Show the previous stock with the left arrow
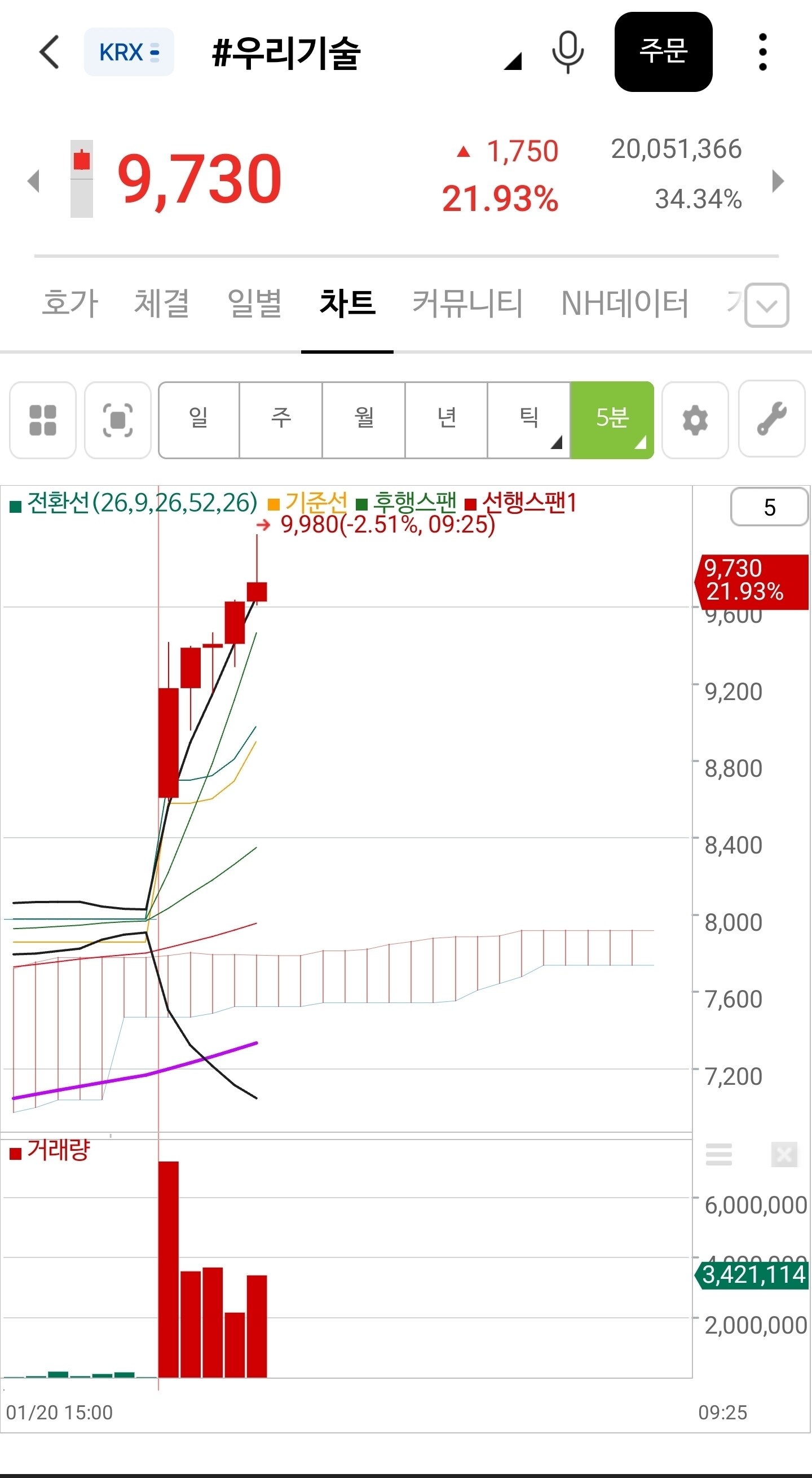Screen dimensions: 812x1478 [x=34, y=181]
